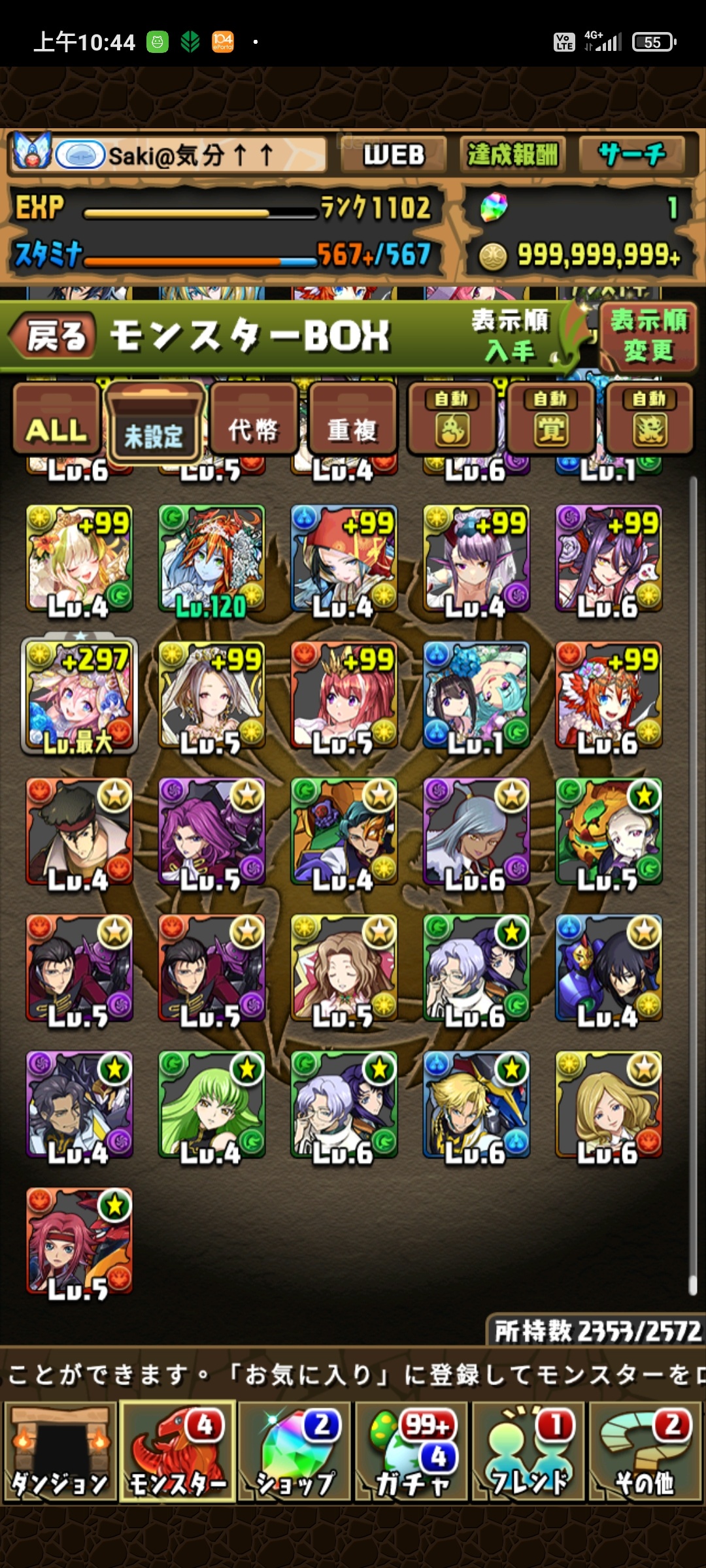
Task: Switch to the 代幣 folder tab
Action: [x=254, y=420]
